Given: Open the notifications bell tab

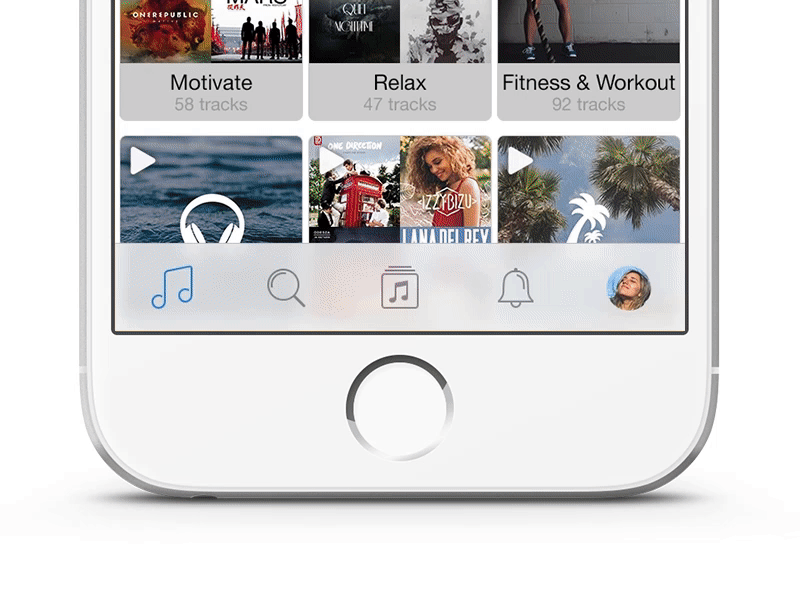Looking at the screenshot, I should pyautogui.click(x=516, y=288).
